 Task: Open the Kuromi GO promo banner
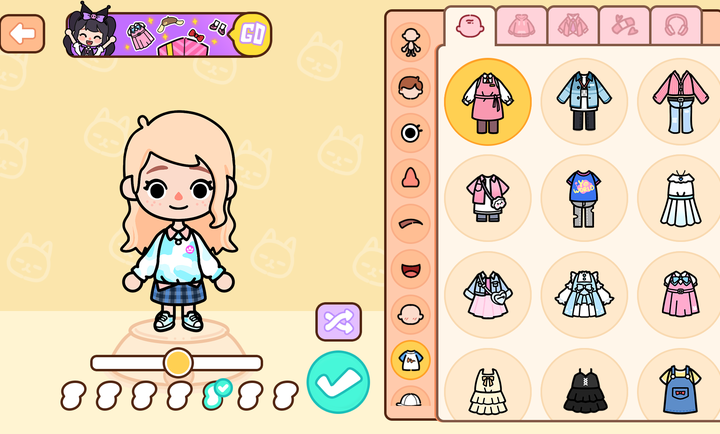click(167, 34)
